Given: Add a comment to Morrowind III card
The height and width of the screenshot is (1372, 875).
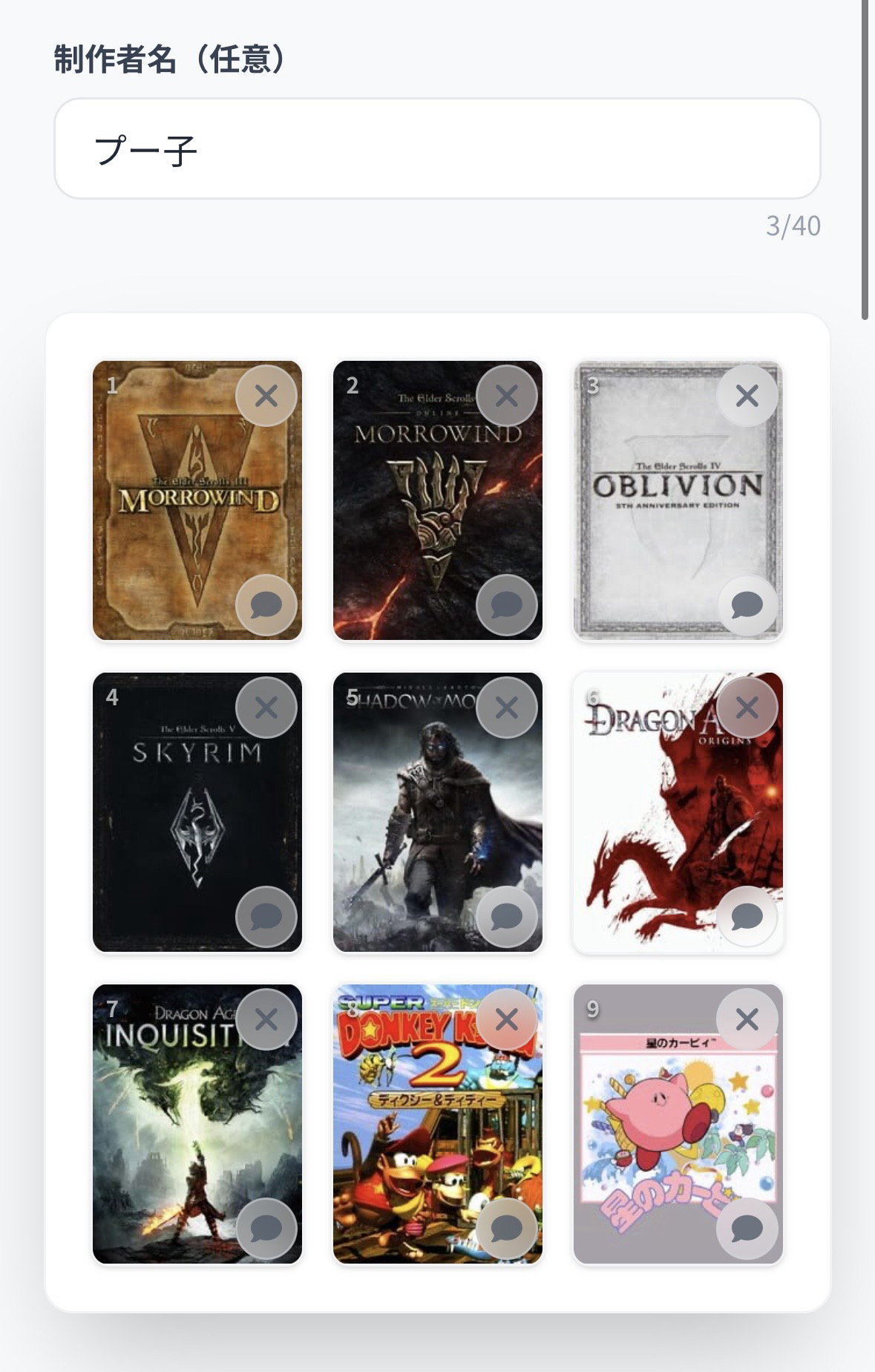Looking at the screenshot, I should click(x=266, y=605).
